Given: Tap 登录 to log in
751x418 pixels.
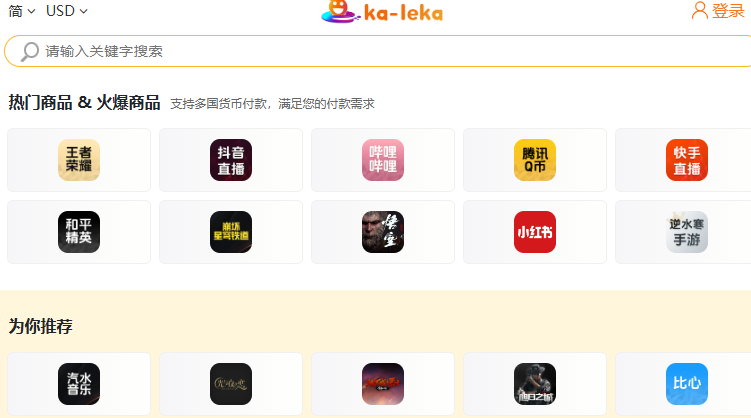Looking at the screenshot, I should tap(718, 11).
